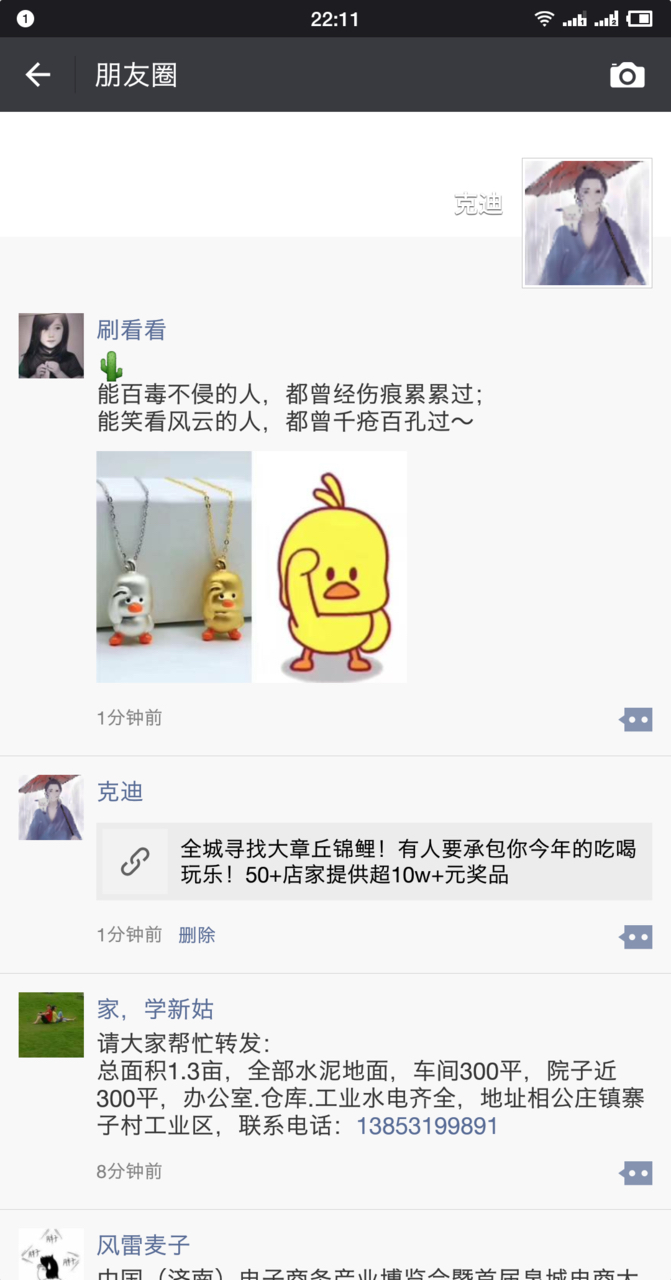View the yellow duck cartoon image
The width and height of the screenshot is (671, 1280).
[x=331, y=567]
